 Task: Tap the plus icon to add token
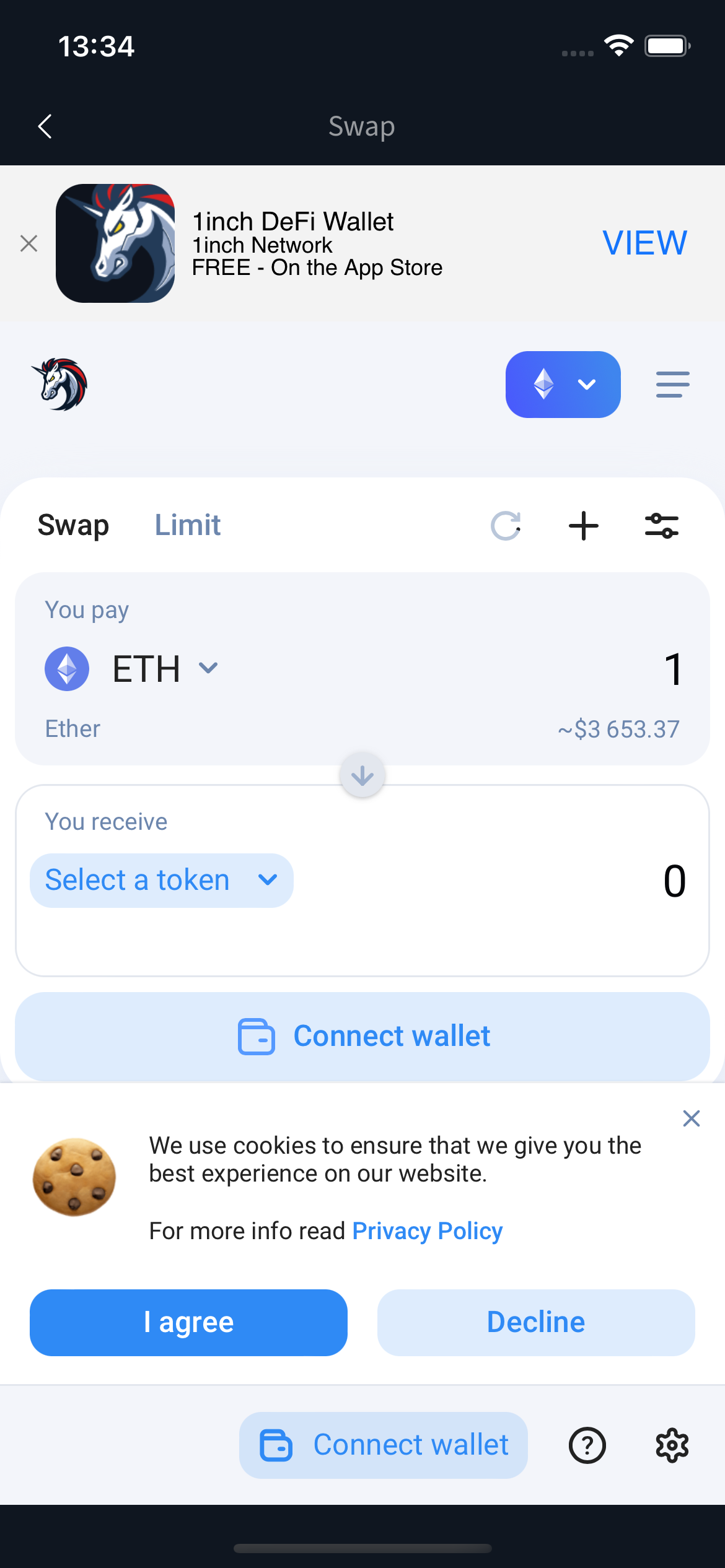click(x=583, y=526)
